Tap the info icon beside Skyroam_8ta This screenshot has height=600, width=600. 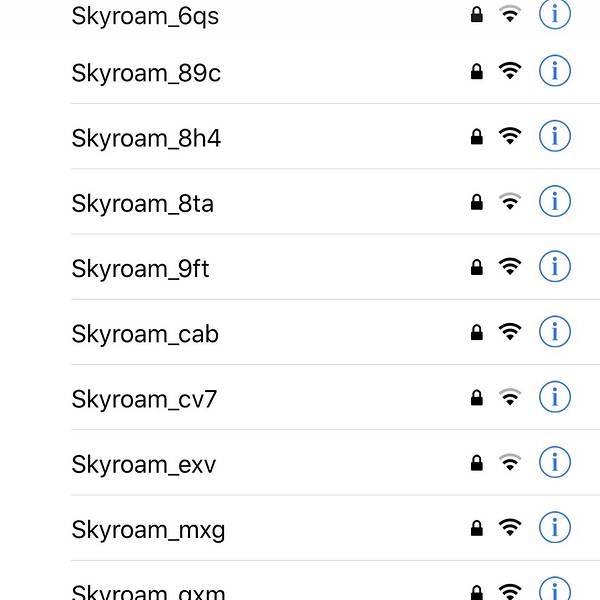point(554,201)
